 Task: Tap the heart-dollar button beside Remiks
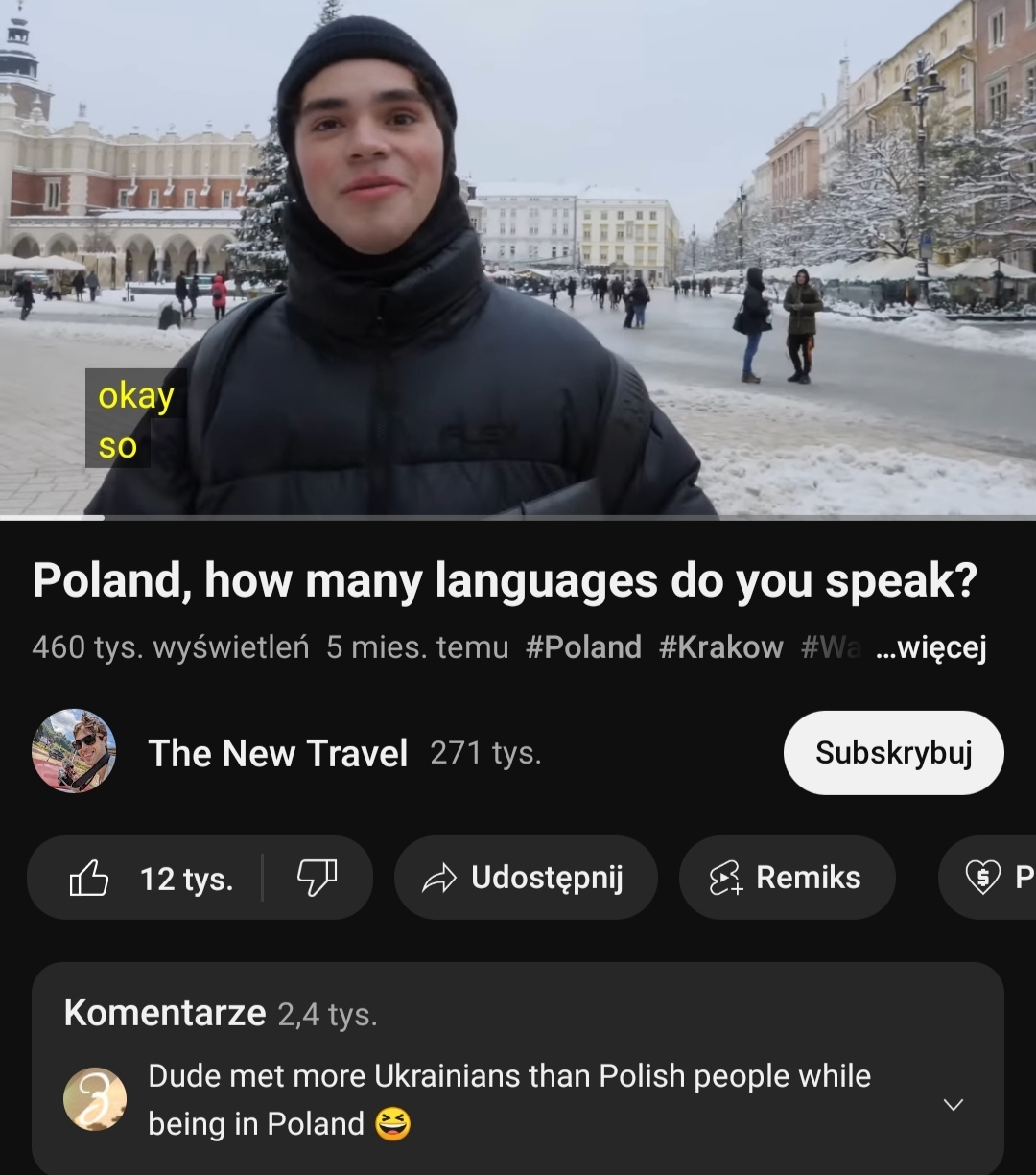(988, 878)
